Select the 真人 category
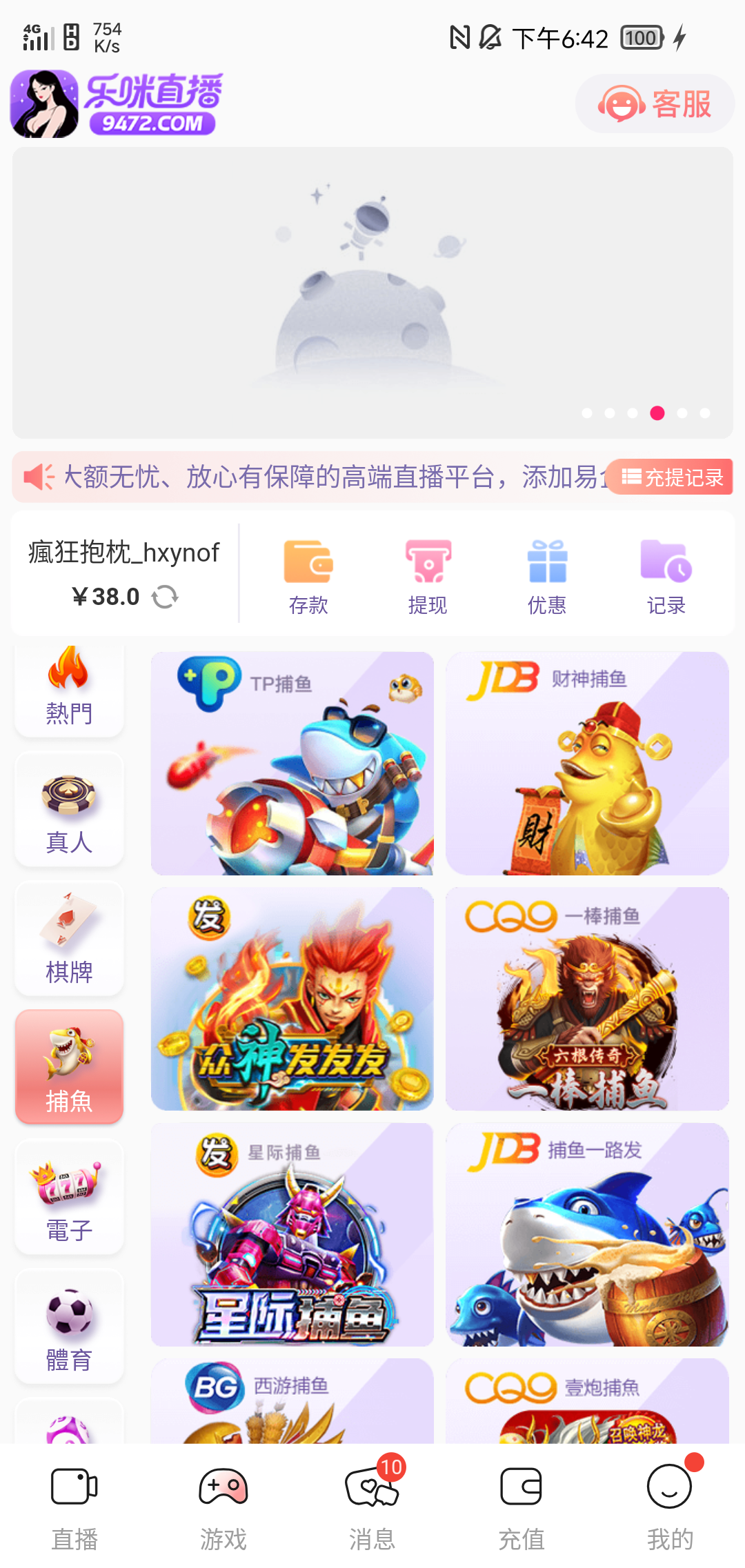The image size is (745, 1568). tap(69, 809)
